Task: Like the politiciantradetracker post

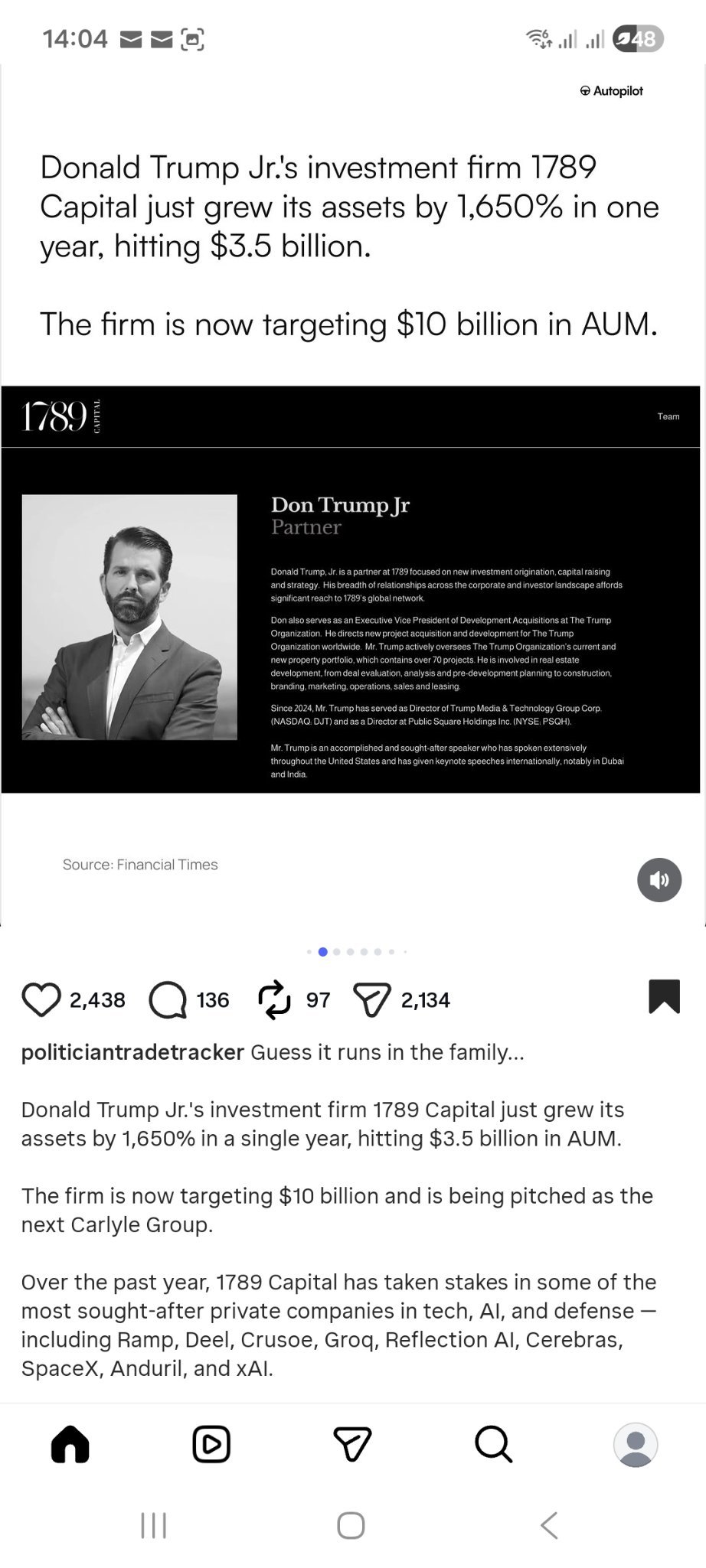Action: tap(41, 999)
